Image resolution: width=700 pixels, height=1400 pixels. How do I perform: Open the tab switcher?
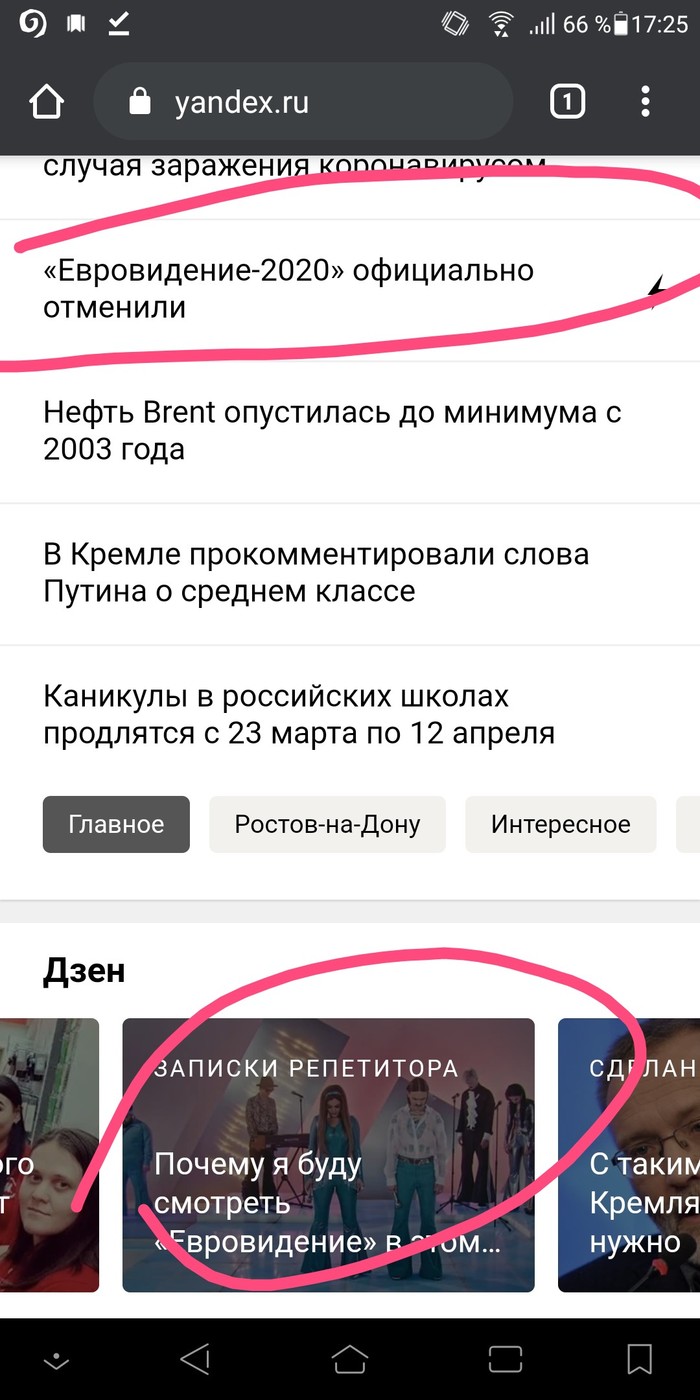tap(567, 102)
